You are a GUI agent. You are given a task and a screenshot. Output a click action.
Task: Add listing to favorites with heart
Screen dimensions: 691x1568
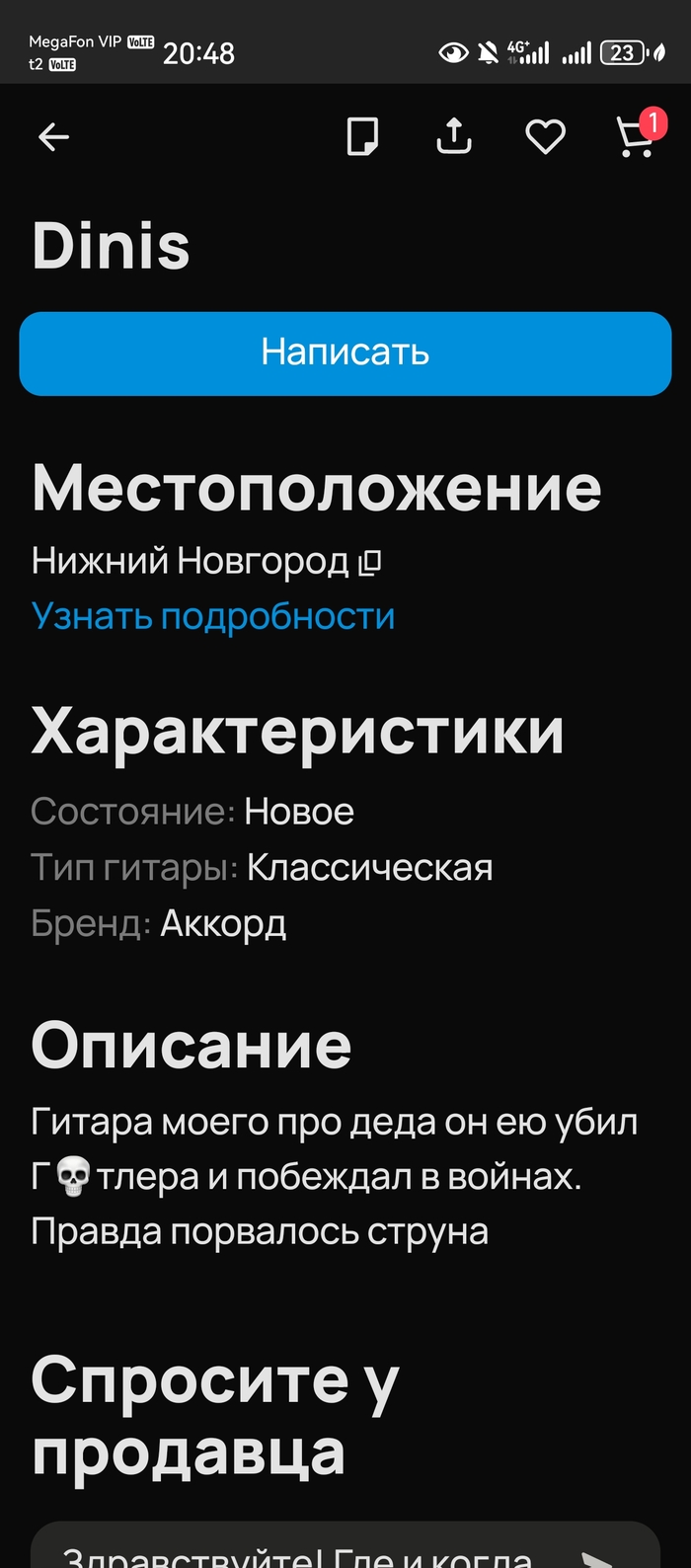coord(545,137)
